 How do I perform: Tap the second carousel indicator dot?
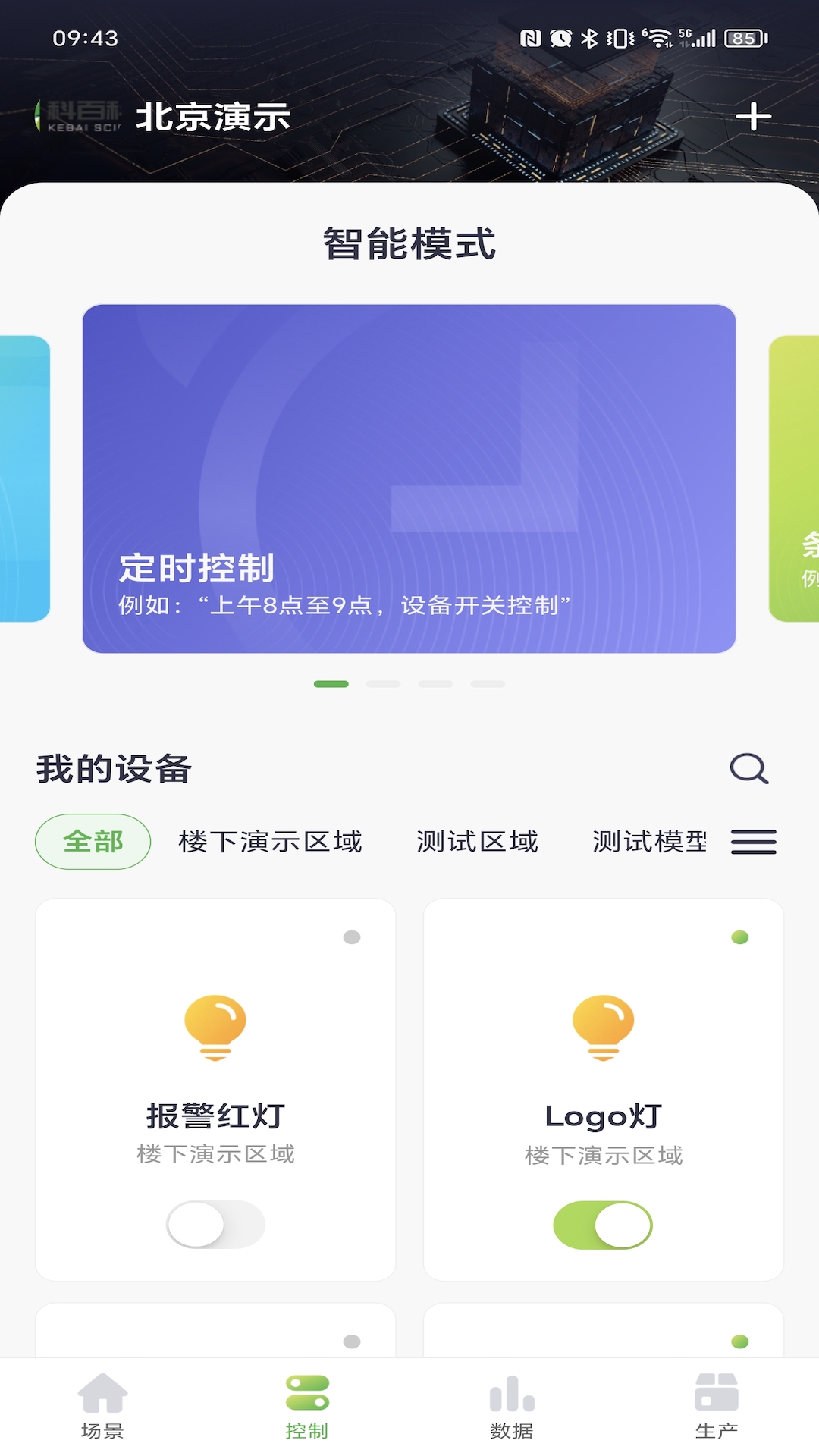point(384,683)
